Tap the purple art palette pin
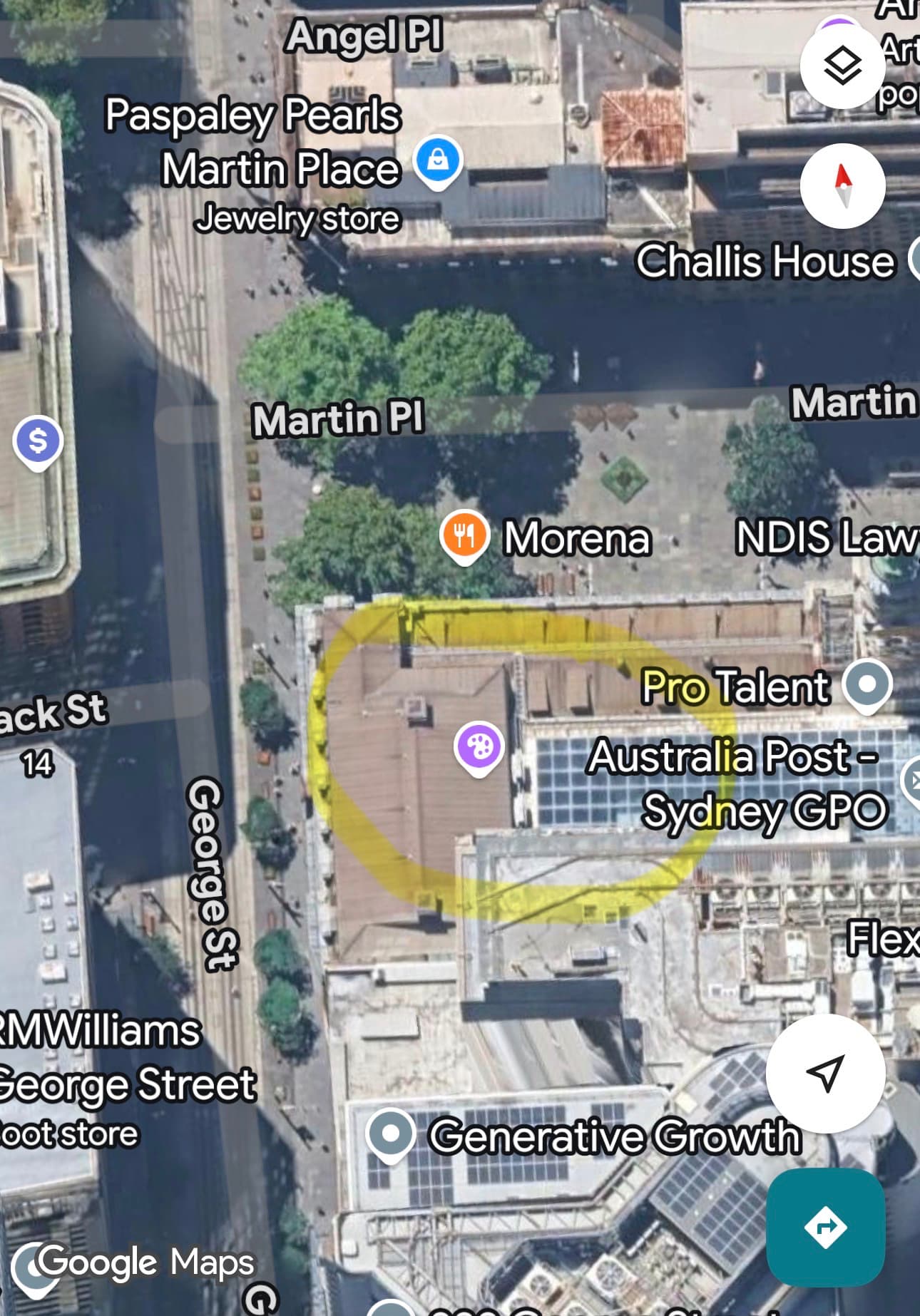 pyautogui.click(x=479, y=746)
